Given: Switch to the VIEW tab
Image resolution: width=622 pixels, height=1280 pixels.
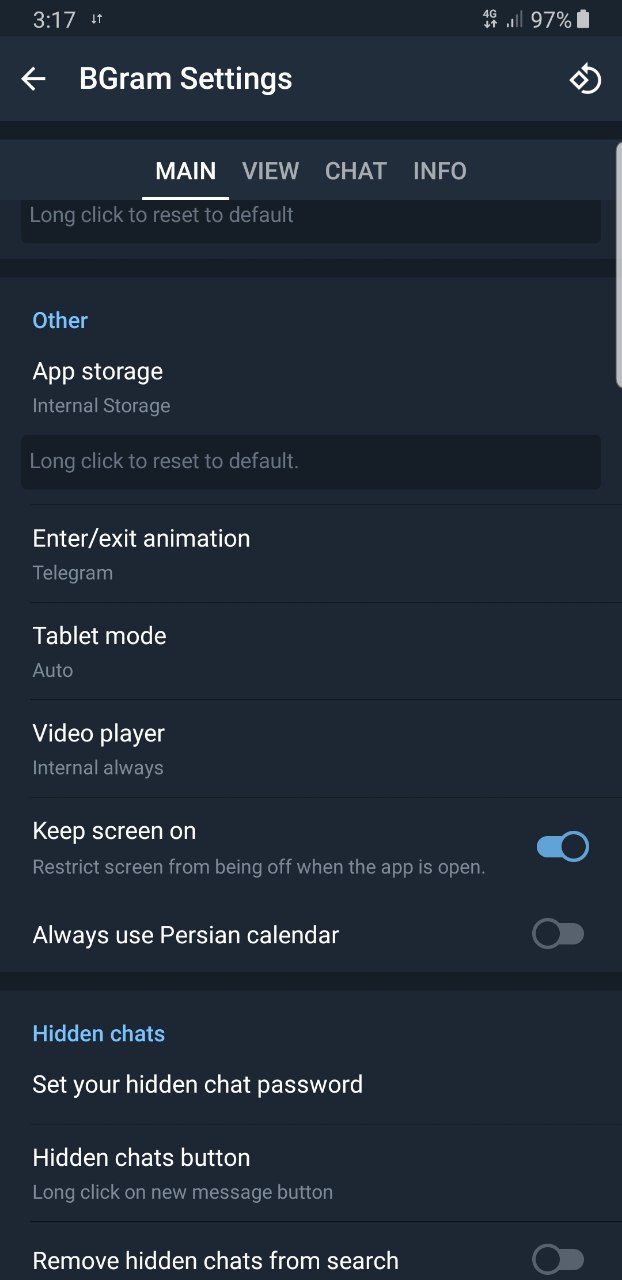Looking at the screenshot, I should coord(270,171).
